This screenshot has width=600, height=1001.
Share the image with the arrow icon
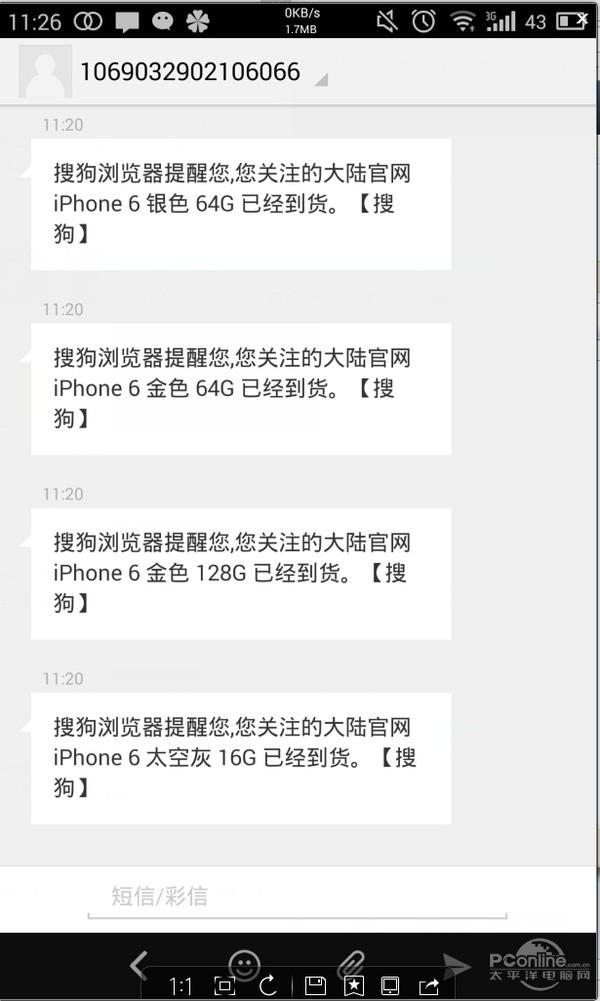pyautogui.click(x=429, y=986)
